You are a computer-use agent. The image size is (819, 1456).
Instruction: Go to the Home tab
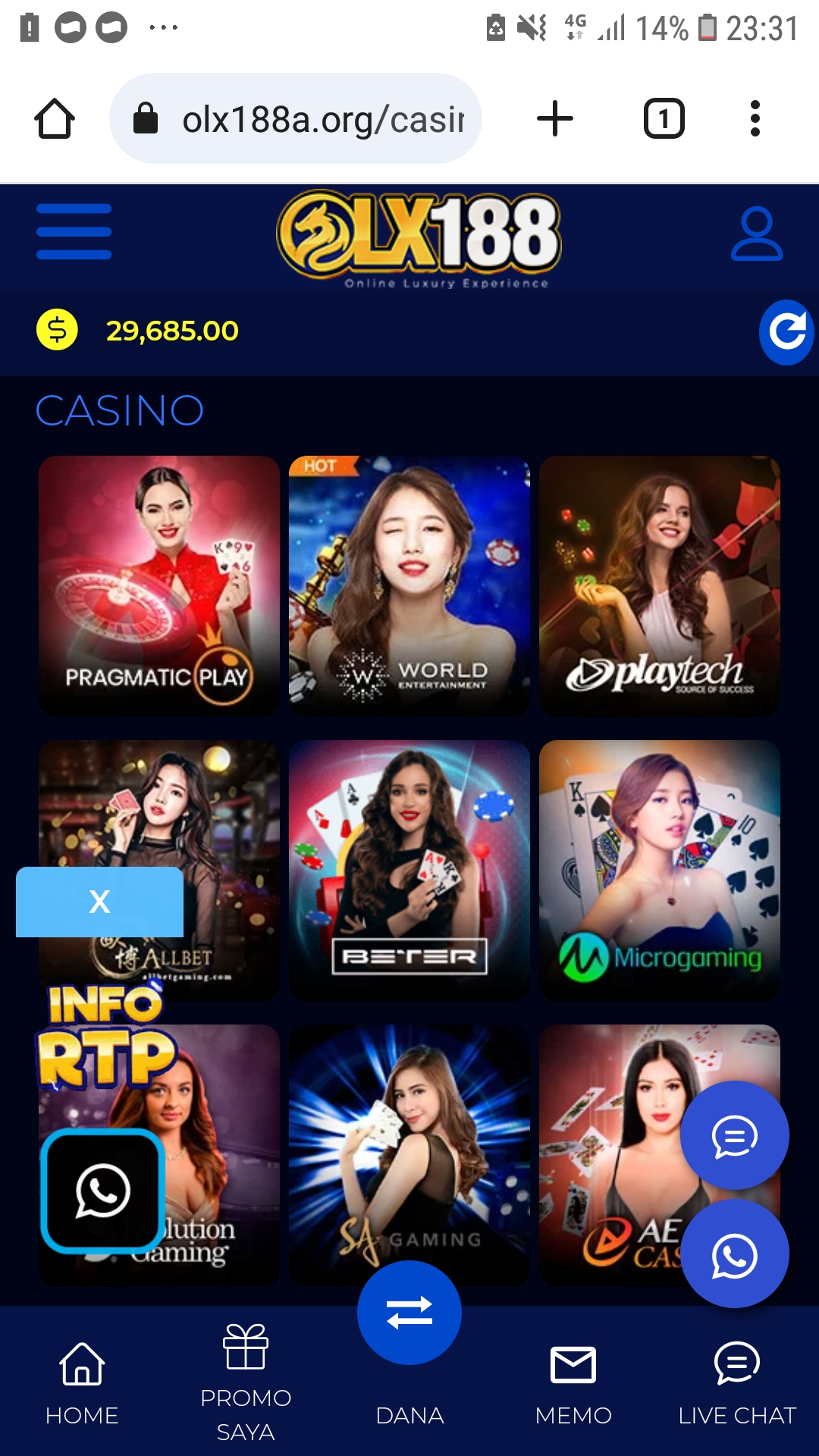82,1382
